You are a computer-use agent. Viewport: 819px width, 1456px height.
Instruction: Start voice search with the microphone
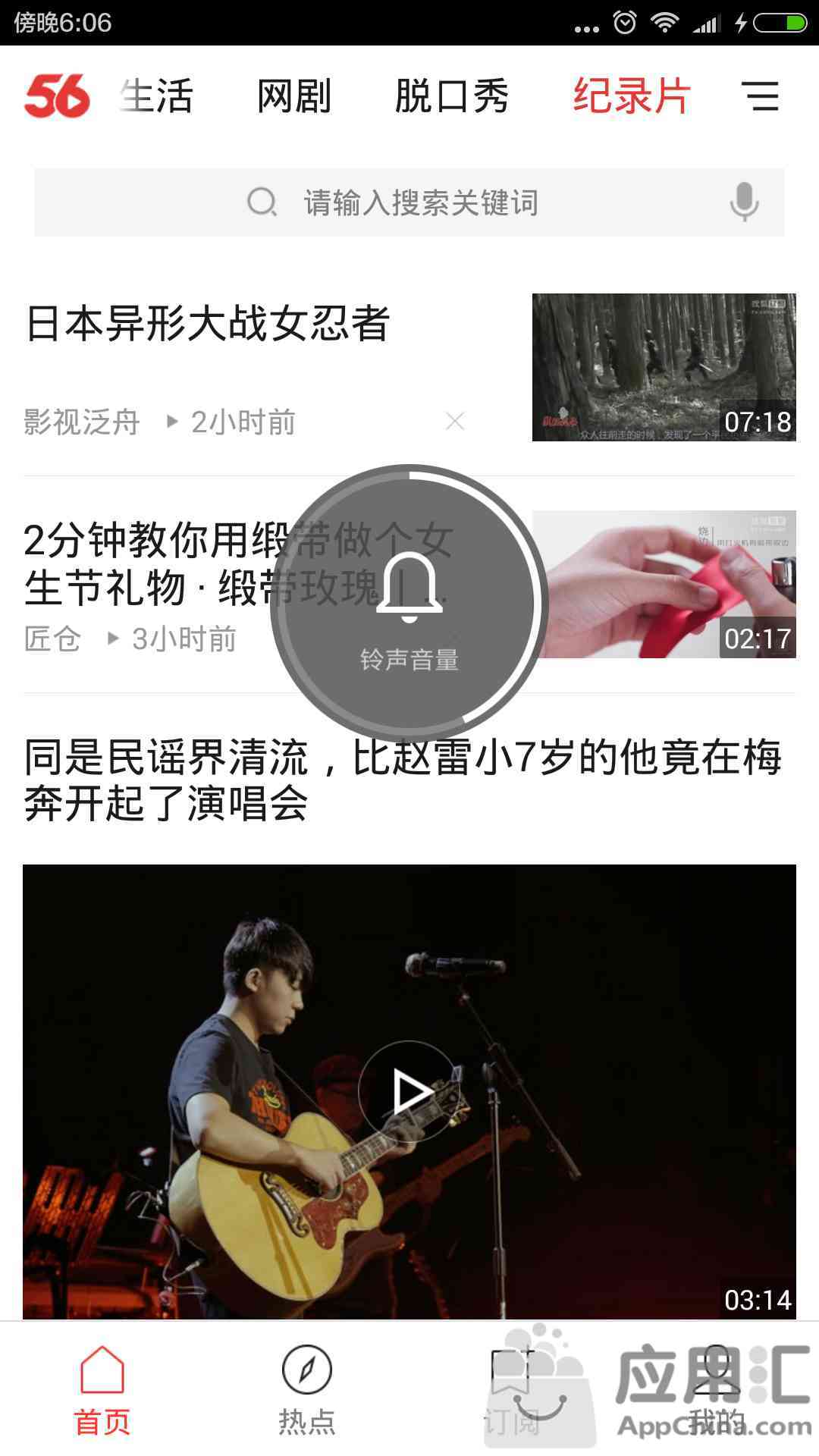click(x=744, y=202)
